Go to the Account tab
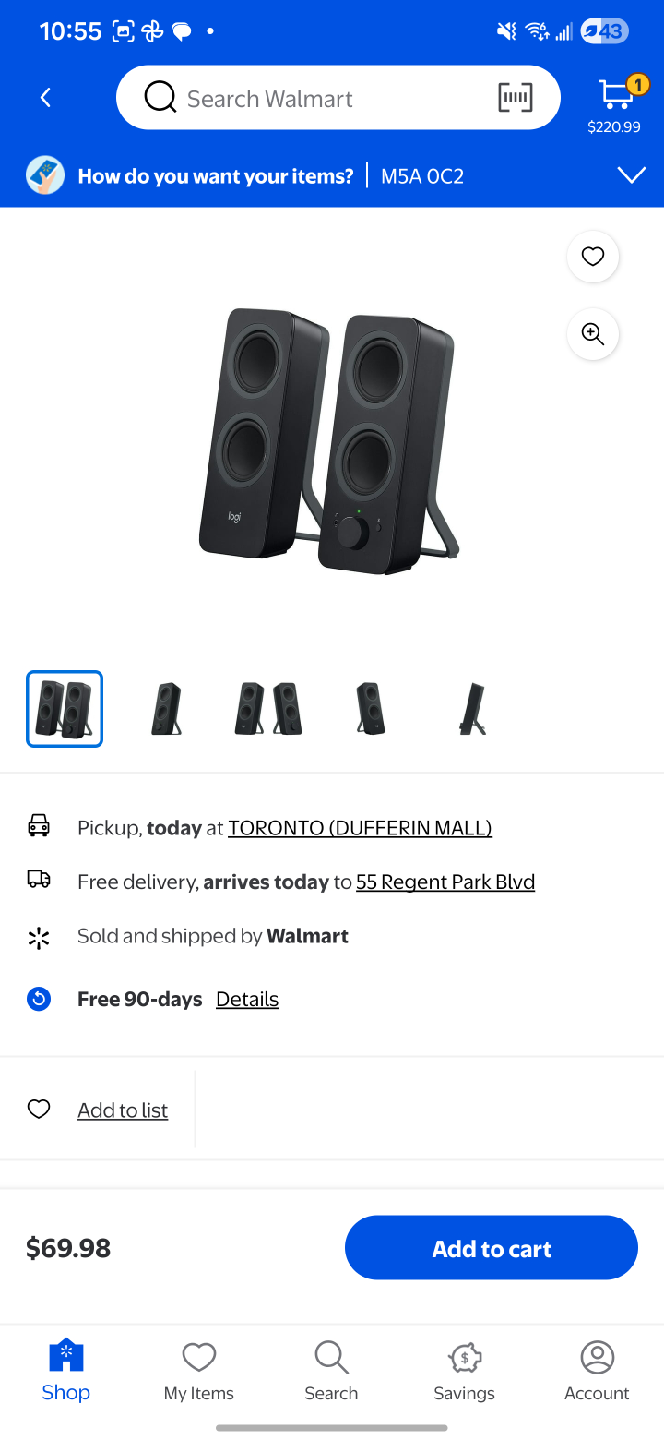664x1440 pixels. click(x=597, y=1372)
